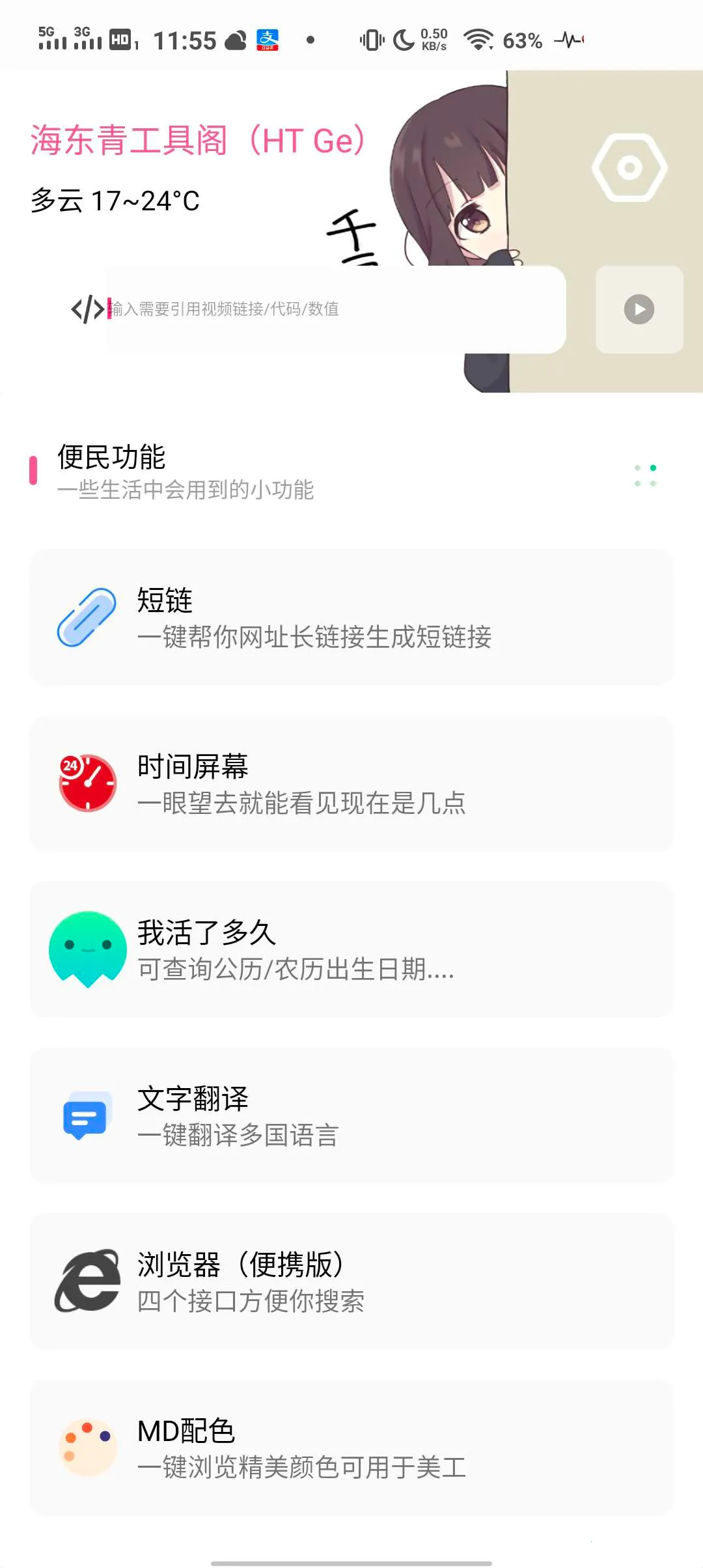The width and height of the screenshot is (703, 1568).
Task: Click the blue chat bubble icon for 文字翻译
Action: point(85,1114)
